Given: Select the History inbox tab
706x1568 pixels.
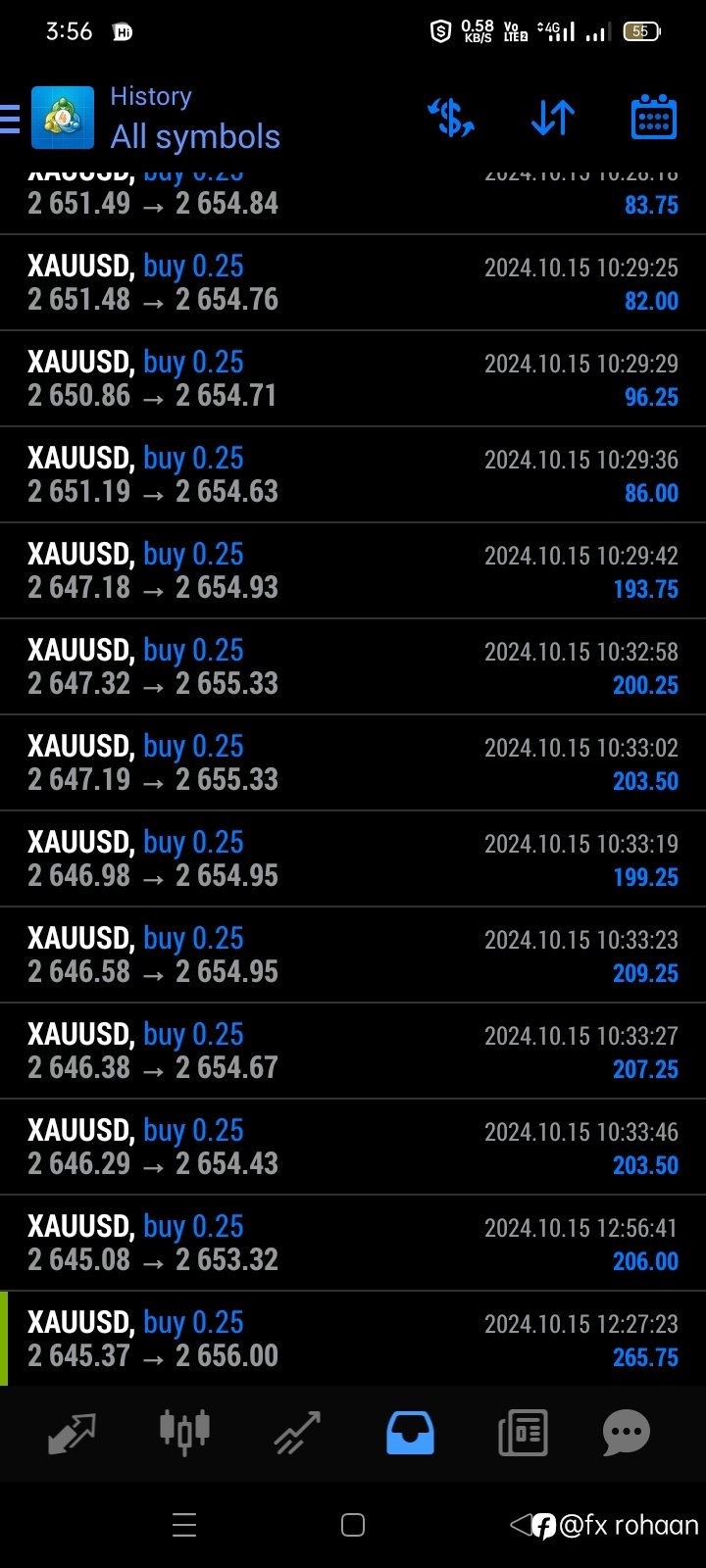Looking at the screenshot, I should pyautogui.click(x=410, y=1434).
